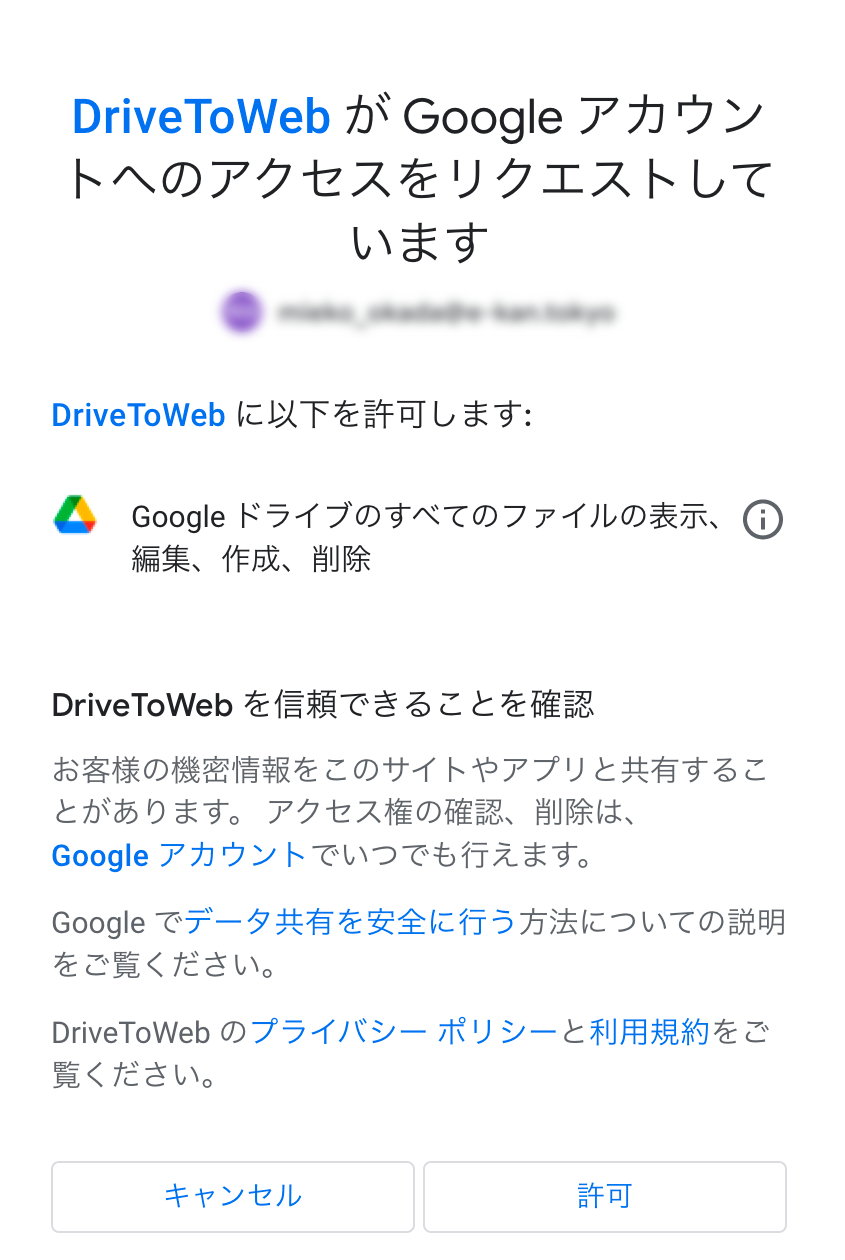Tap the DriveToWeb link in the title
Viewport: 845px width, 1260px height.
[201, 118]
